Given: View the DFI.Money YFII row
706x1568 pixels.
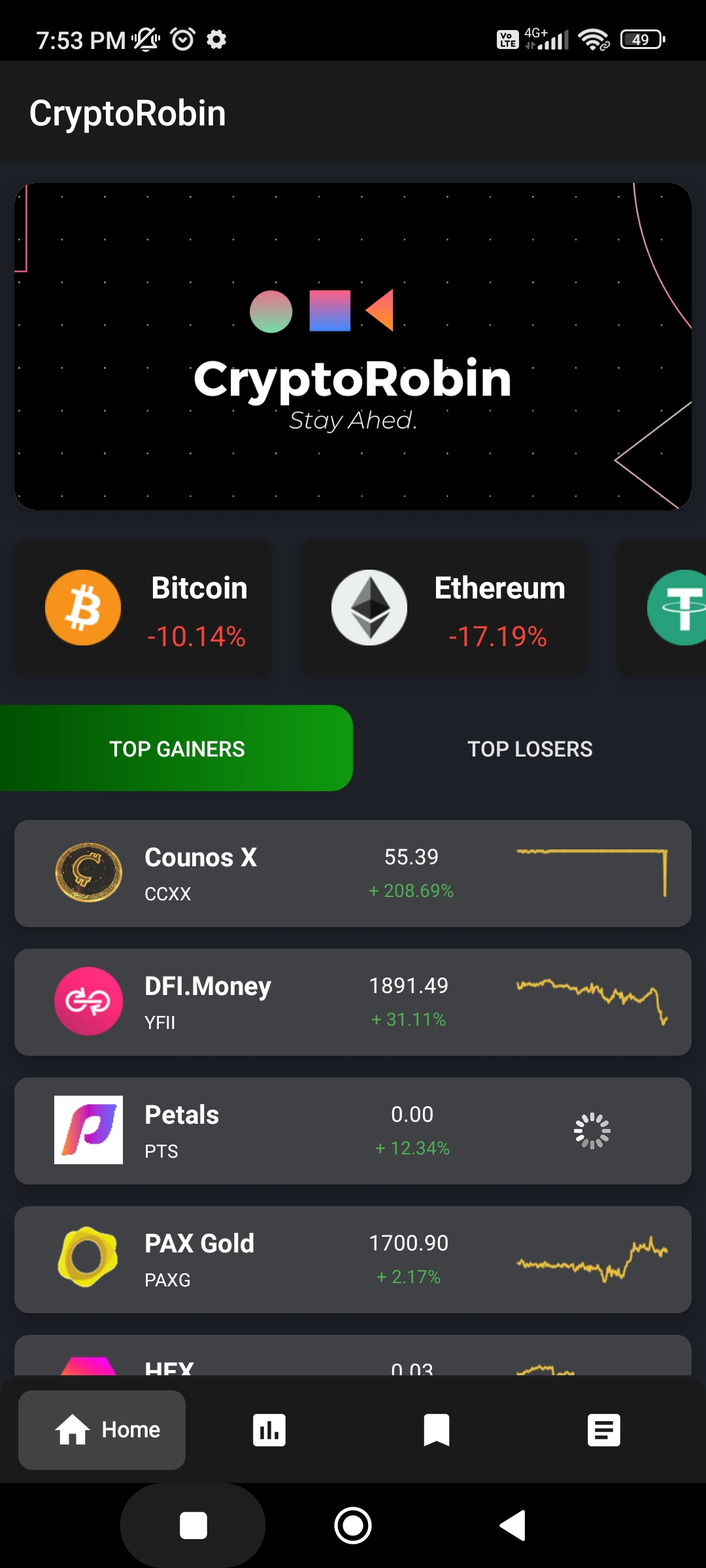Looking at the screenshot, I should pos(353,1002).
